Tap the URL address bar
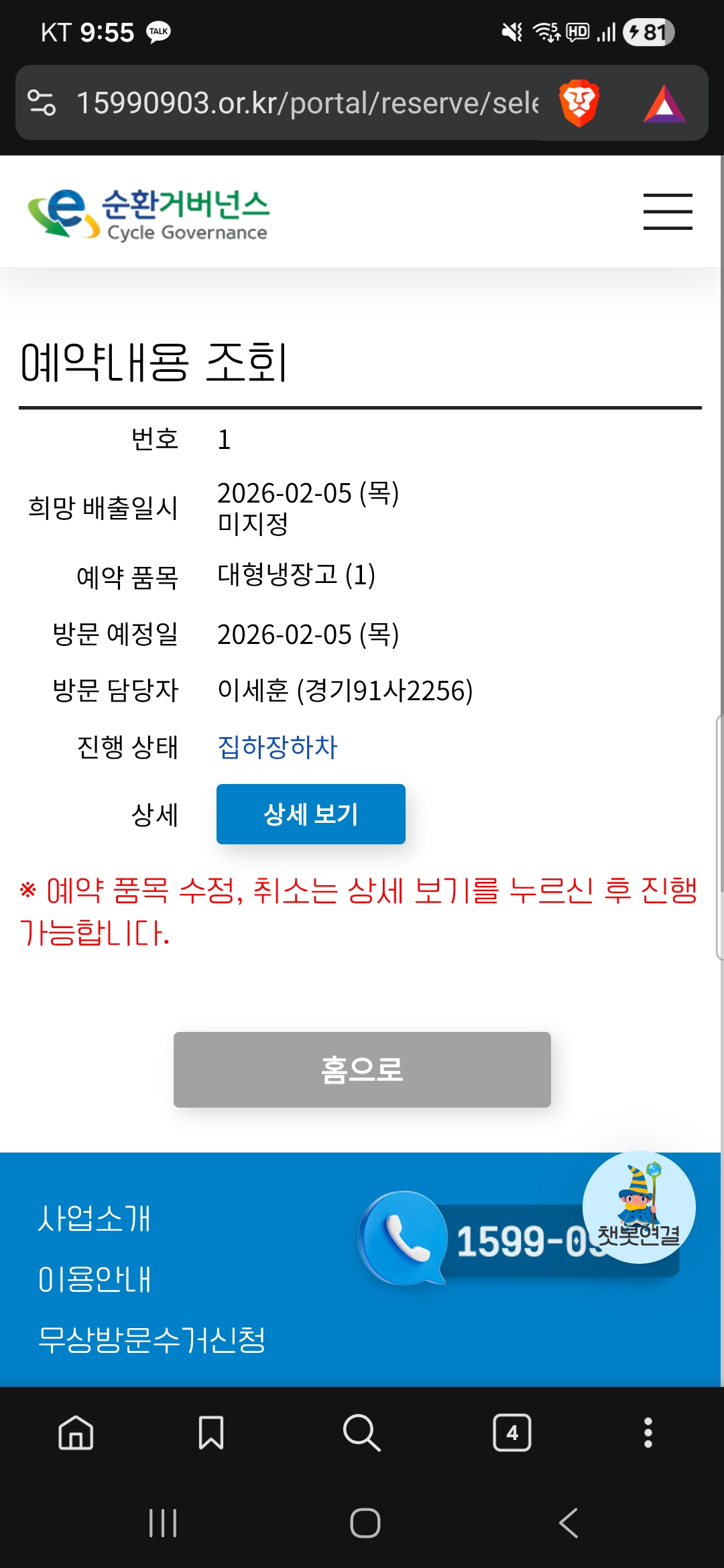Viewport: 724px width, 1568px height. point(307,103)
